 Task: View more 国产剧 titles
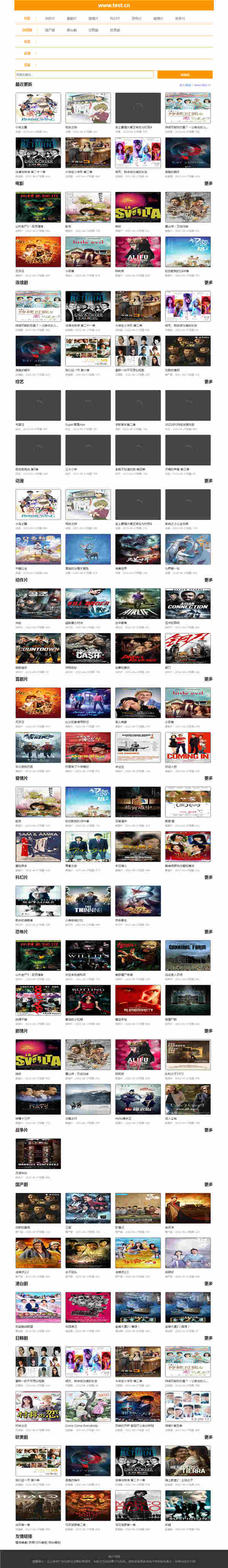pyautogui.click(x=208, y=1184)
